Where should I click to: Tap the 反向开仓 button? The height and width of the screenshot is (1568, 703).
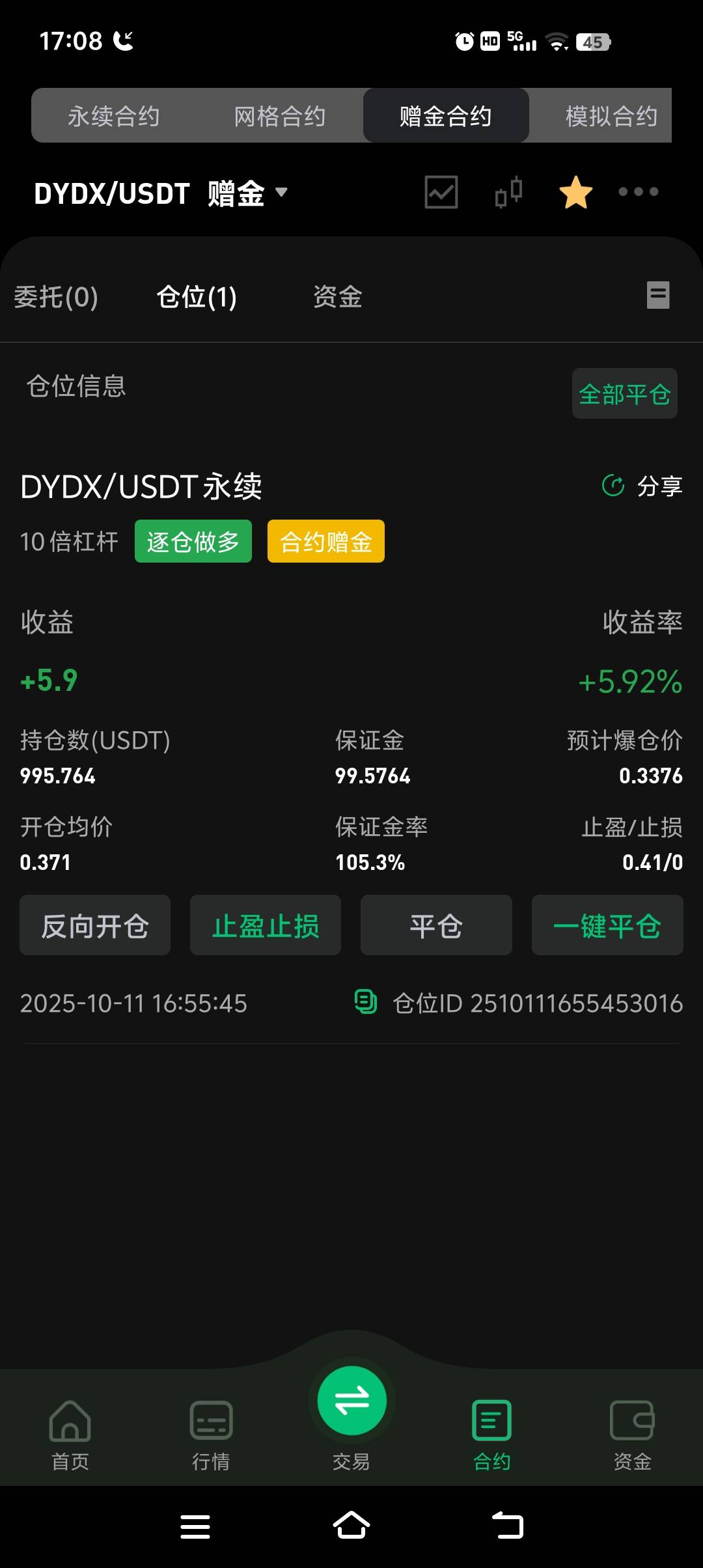[95, 925]
